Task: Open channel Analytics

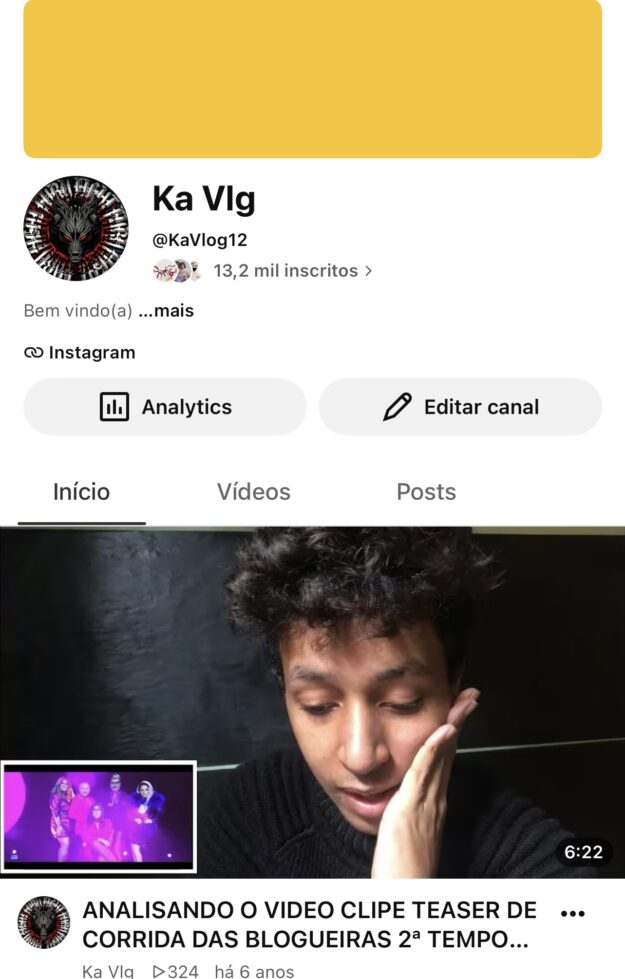Action: (165, 406)
